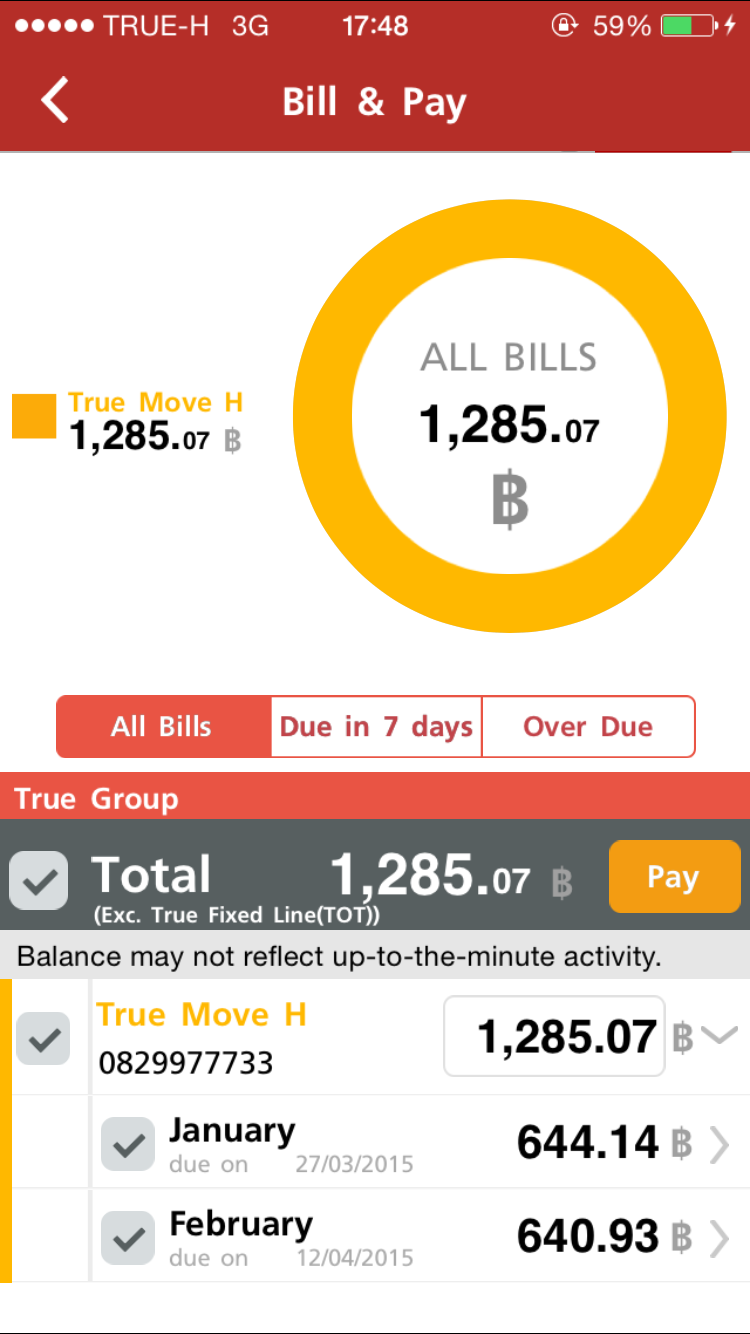The width and height of the screenshot is (750, 1334).
Task: Uncheck the True Move H checkbox
Action: (43, 1038)
